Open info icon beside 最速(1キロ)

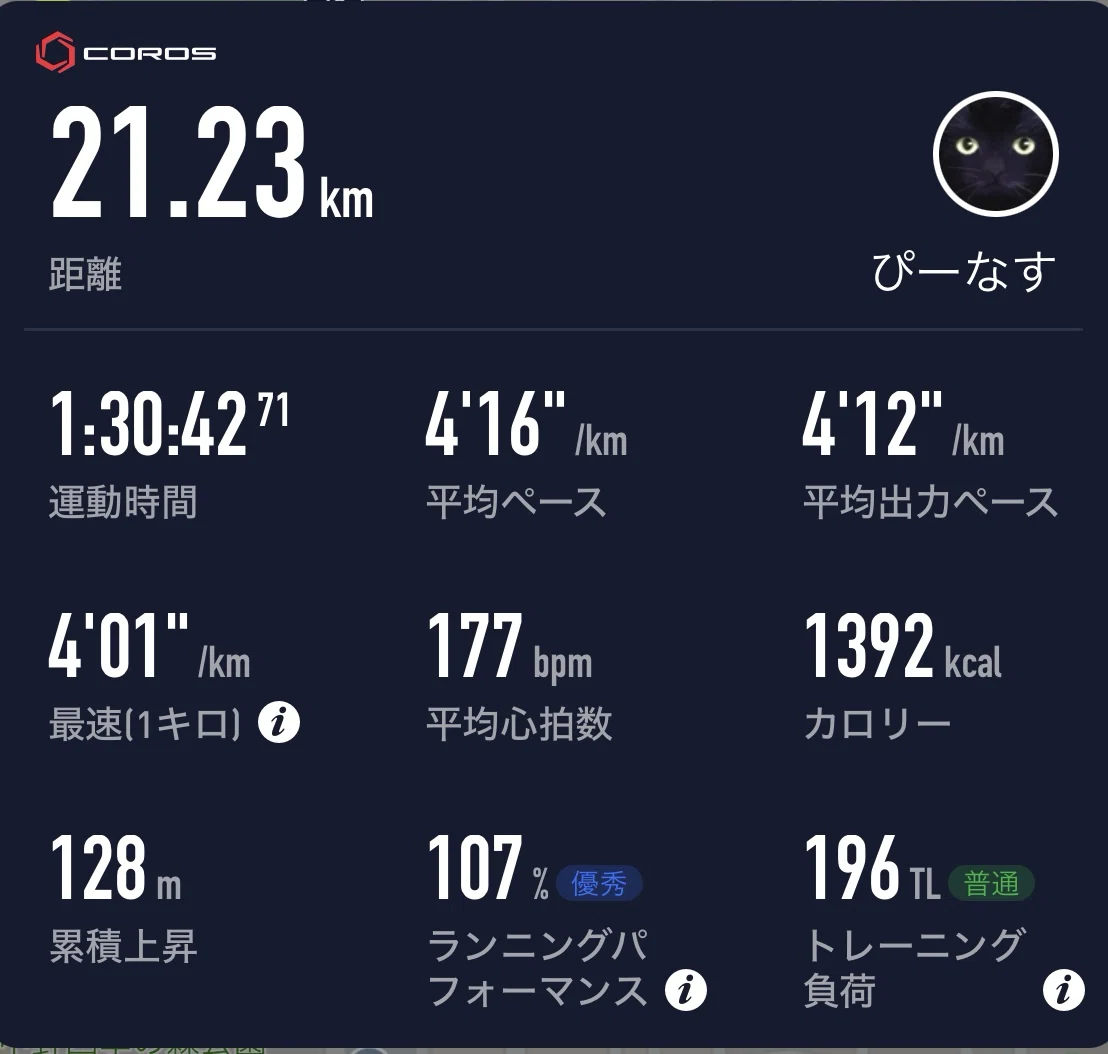coord(279,723)
